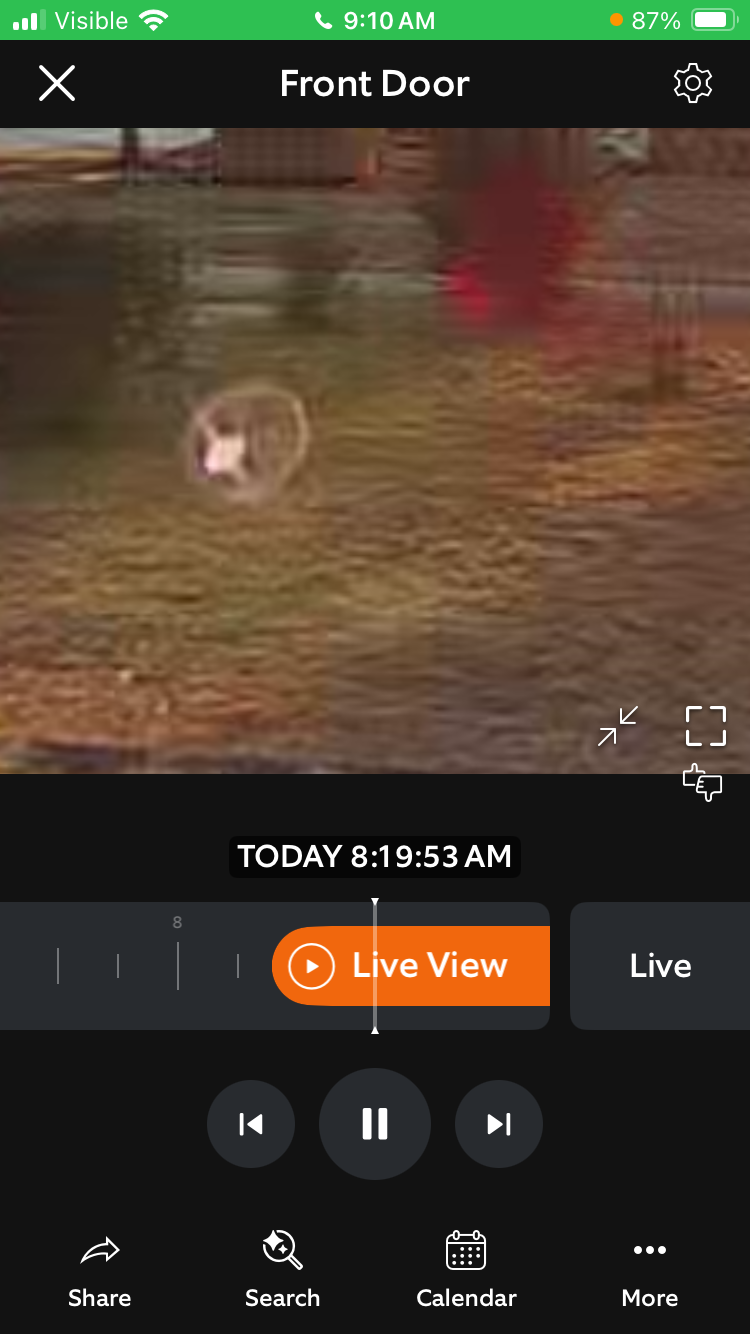Jump to Live on the timeline
Screen dimensions: 750x1334
click(x=661, y=966)
